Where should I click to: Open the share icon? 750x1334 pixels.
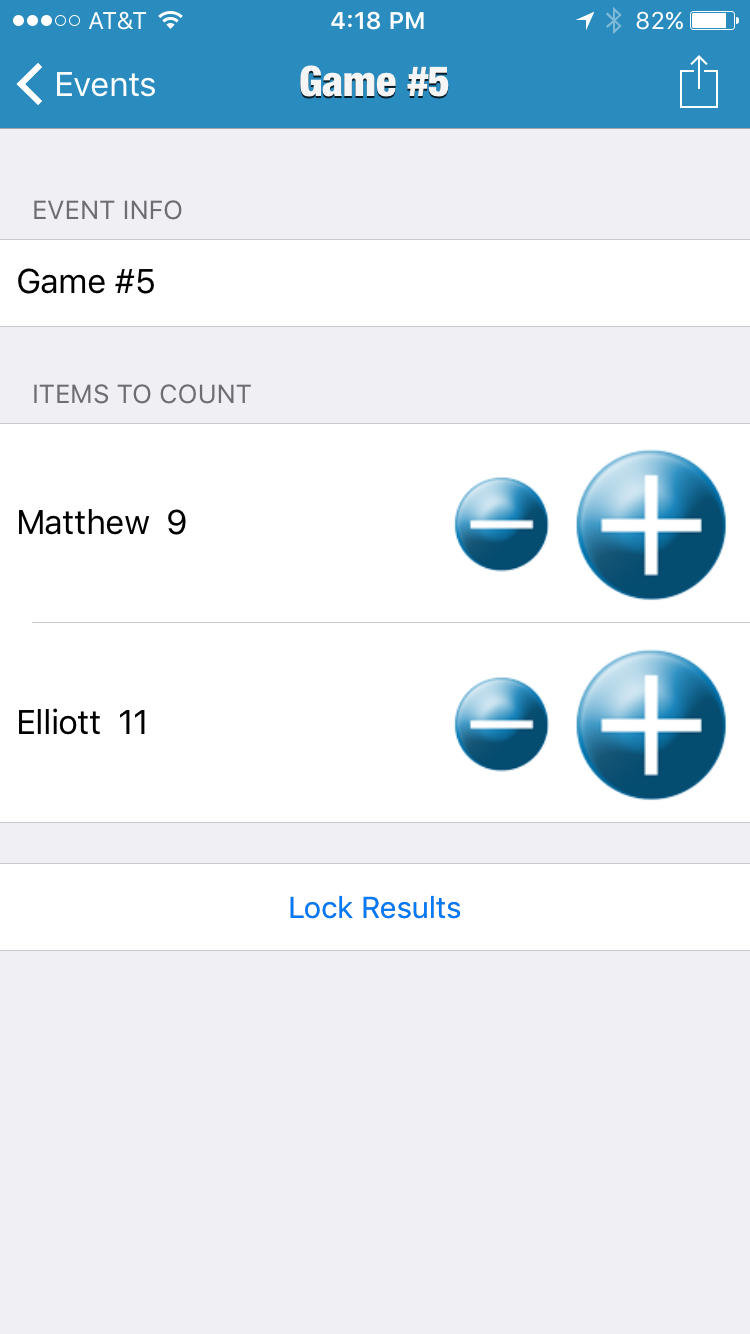coord(699,83)
